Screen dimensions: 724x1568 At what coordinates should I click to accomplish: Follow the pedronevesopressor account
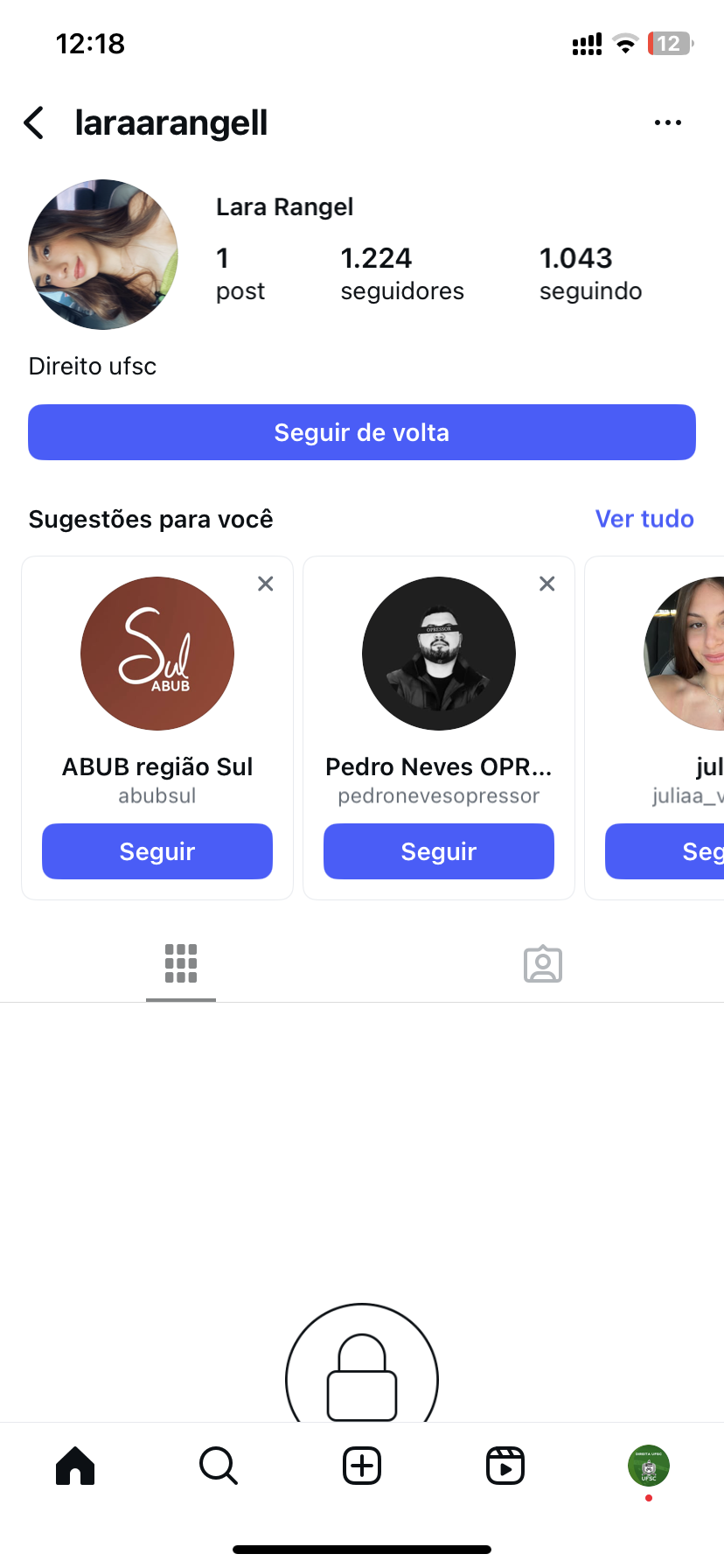coord(439,851)
